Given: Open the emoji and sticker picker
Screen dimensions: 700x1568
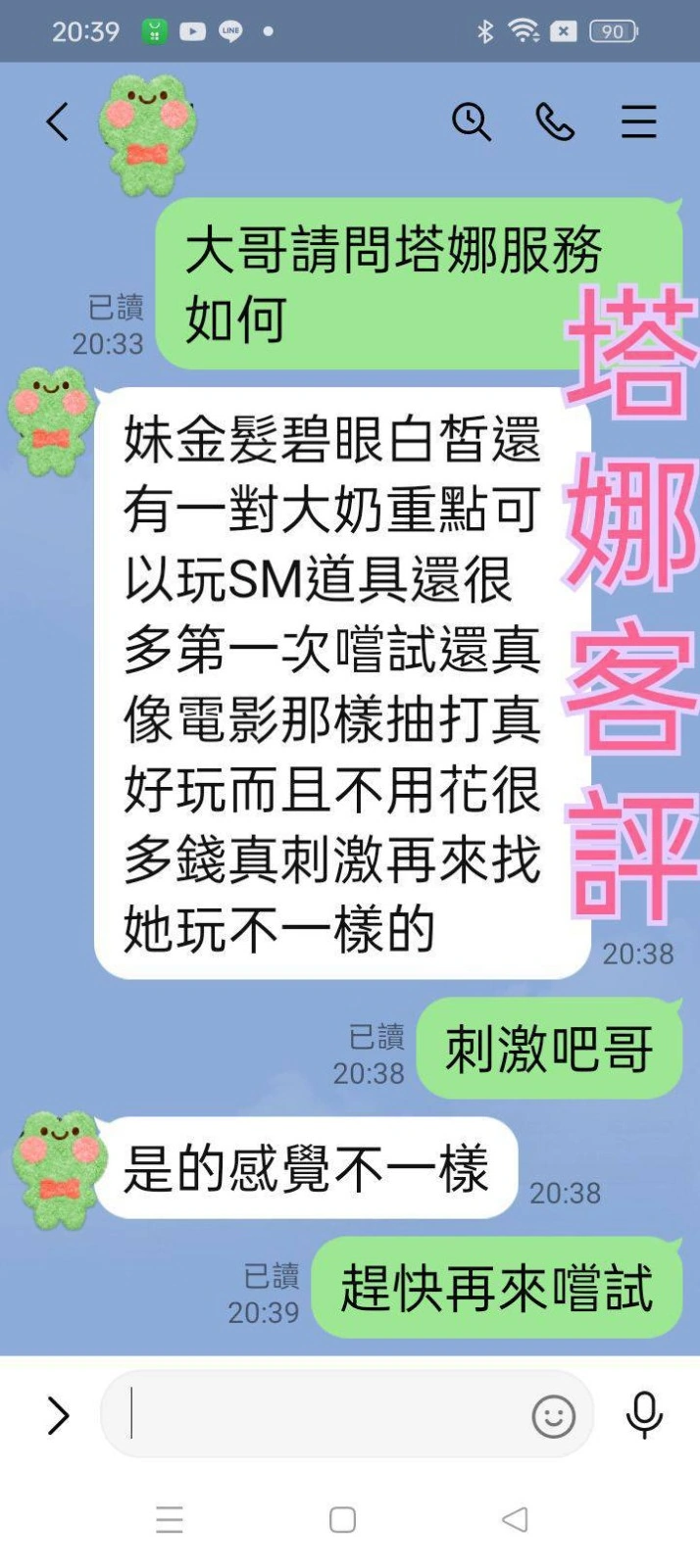Looking at the screenshot, I should point(553,1416).
